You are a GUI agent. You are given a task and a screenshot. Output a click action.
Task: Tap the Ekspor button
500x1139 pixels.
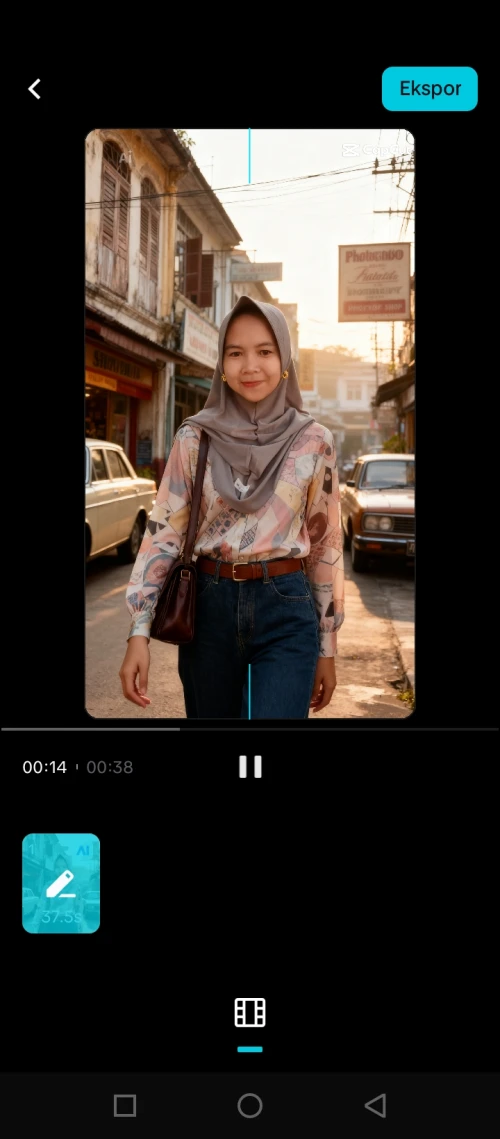[430, 89]
